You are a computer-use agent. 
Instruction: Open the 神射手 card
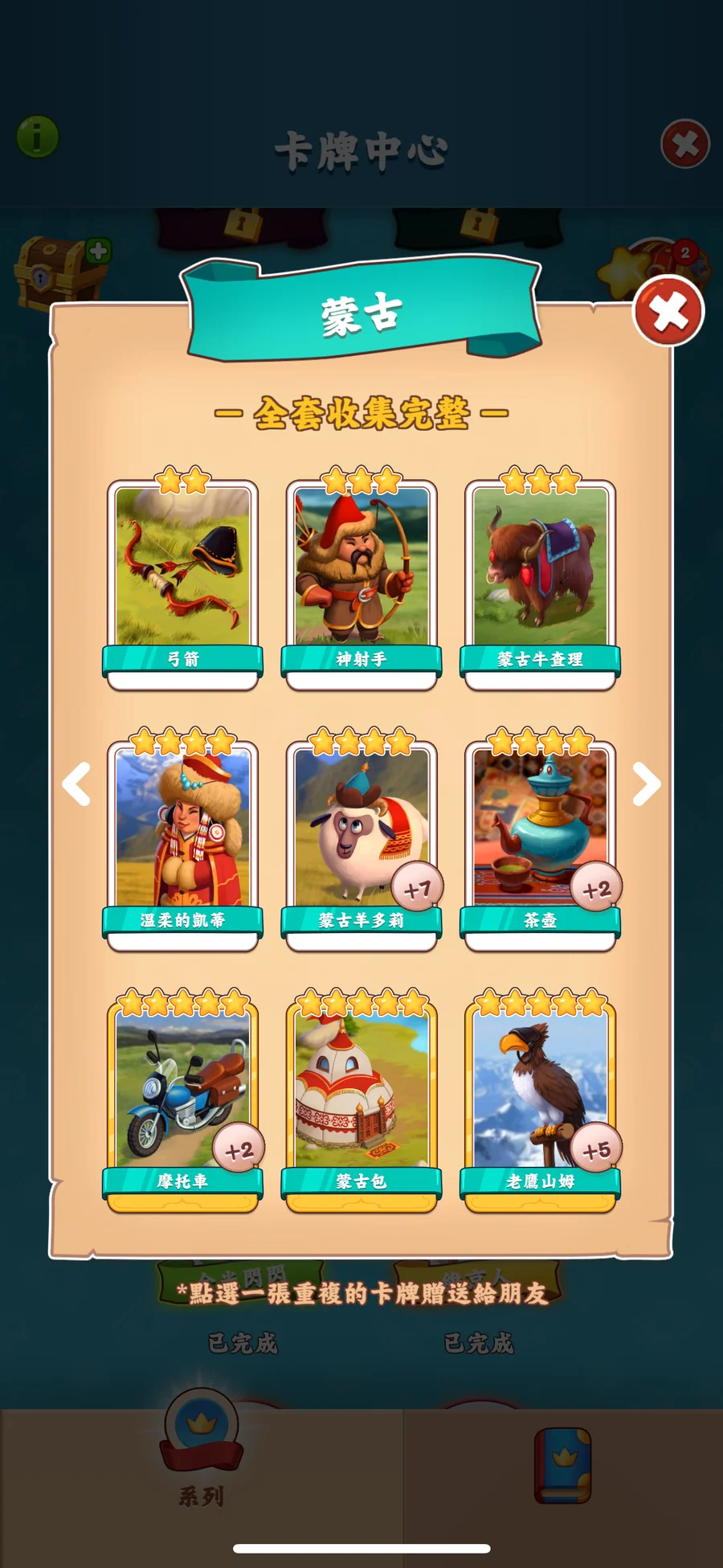[x=361, y=578]
